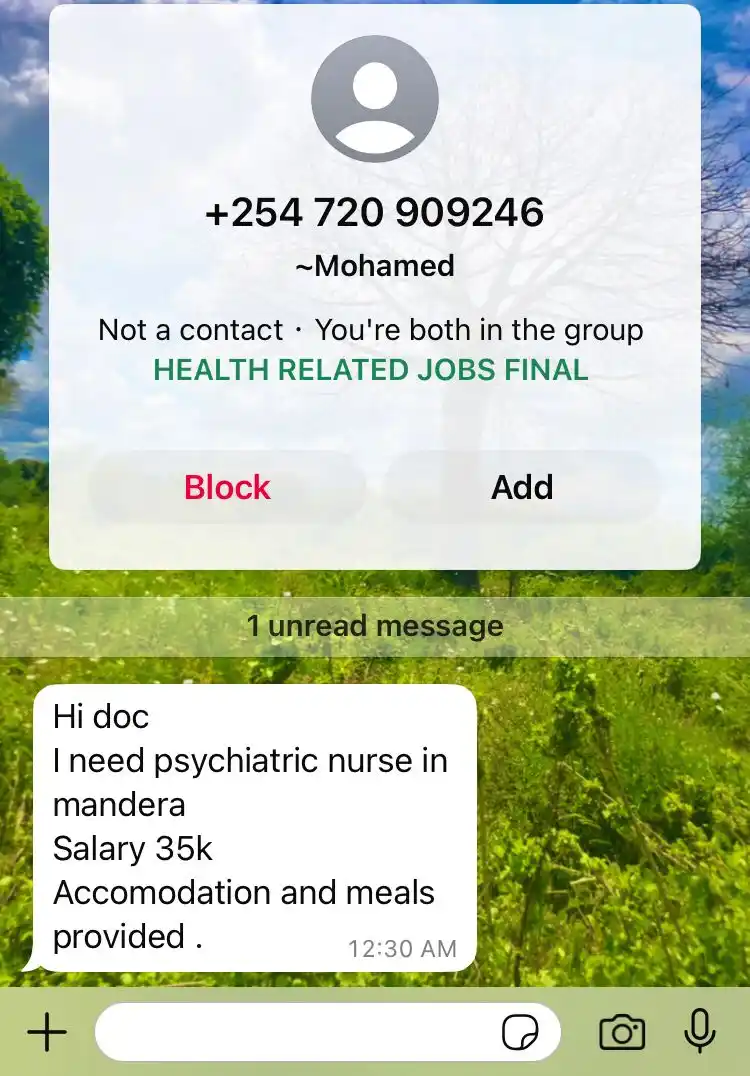750x1076 pixels.
Task: Select the message input field
Action: point(300,1031)
